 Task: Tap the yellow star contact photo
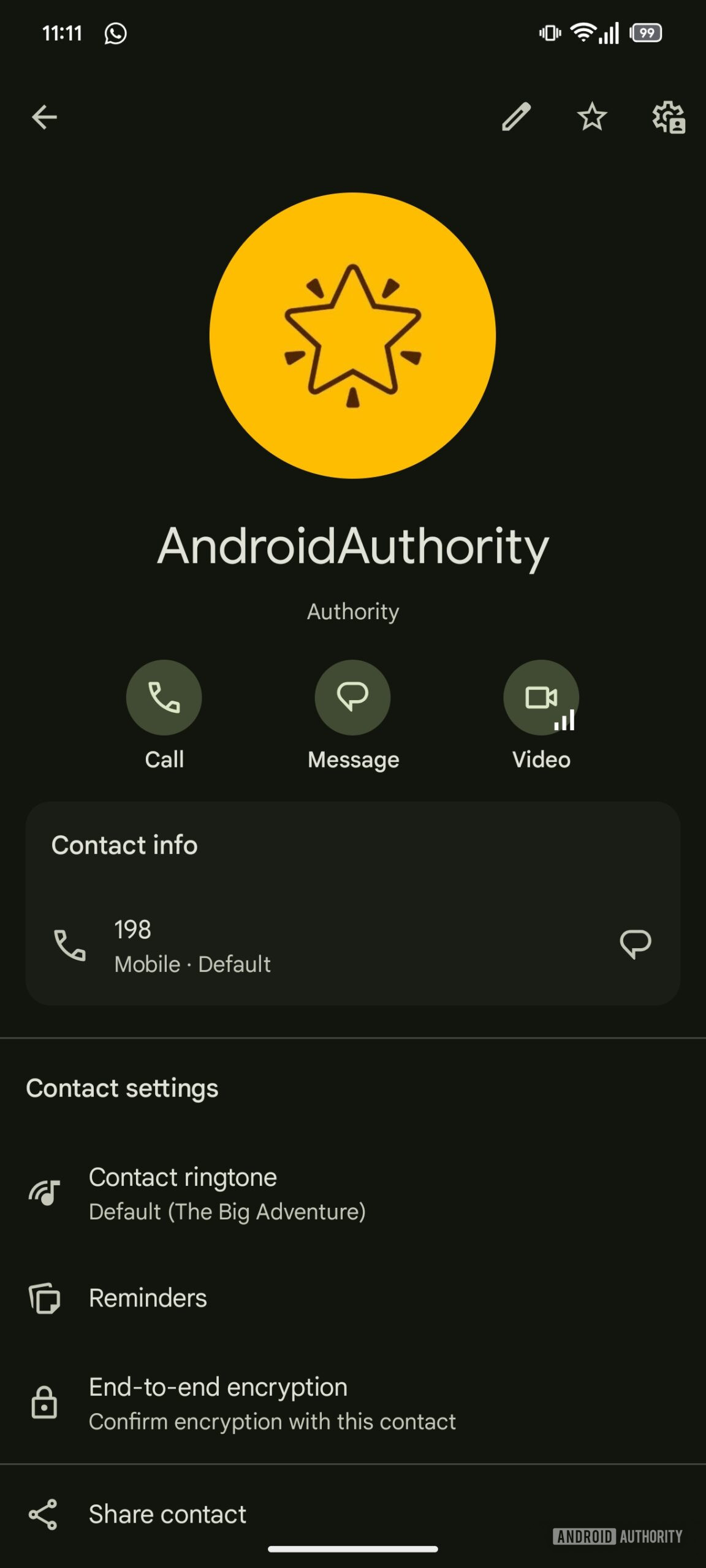point(352,335)
